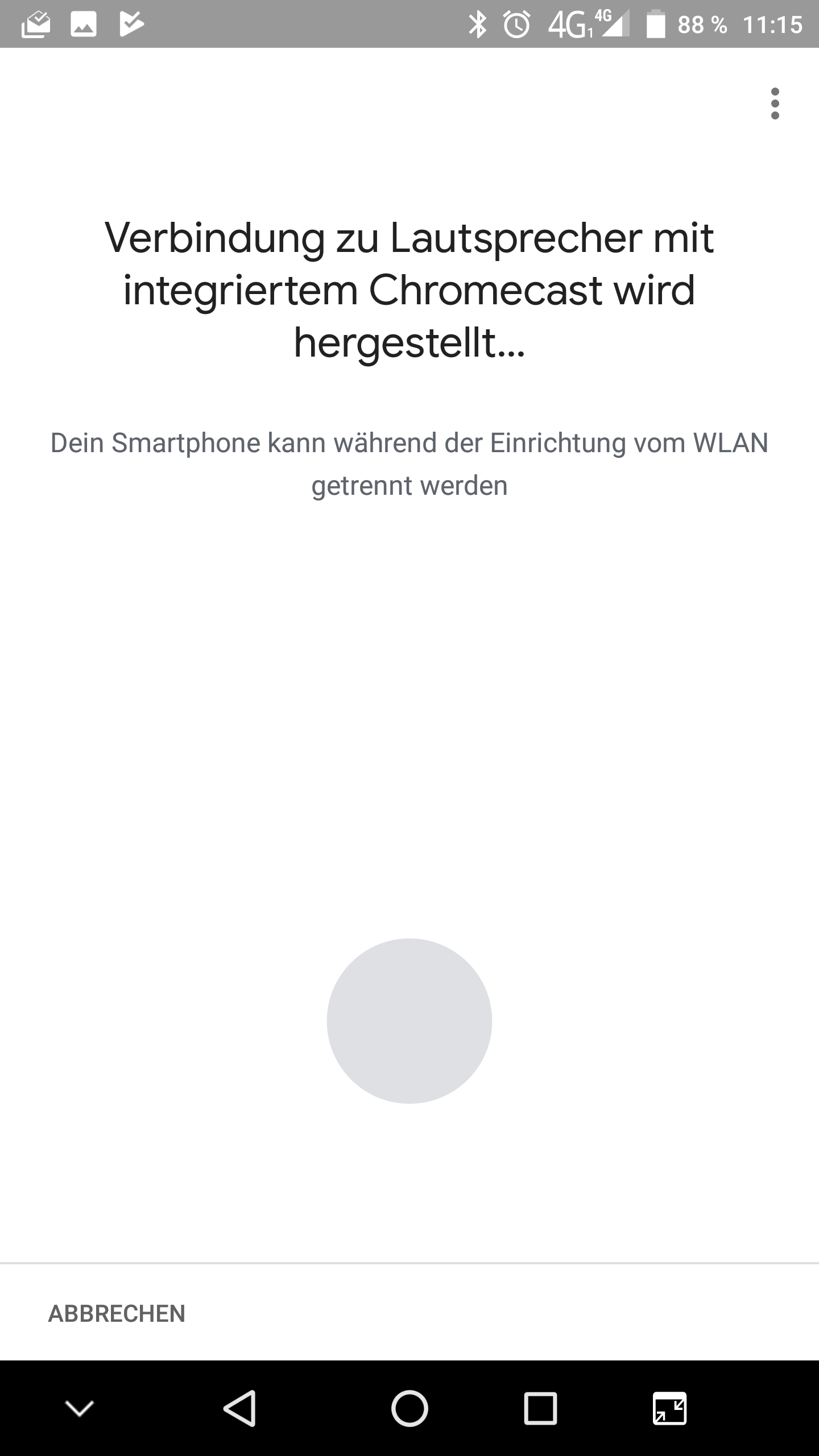Tap the screen resize icon in navigation bar
819x1456 pixels.
pos(670,1408)
